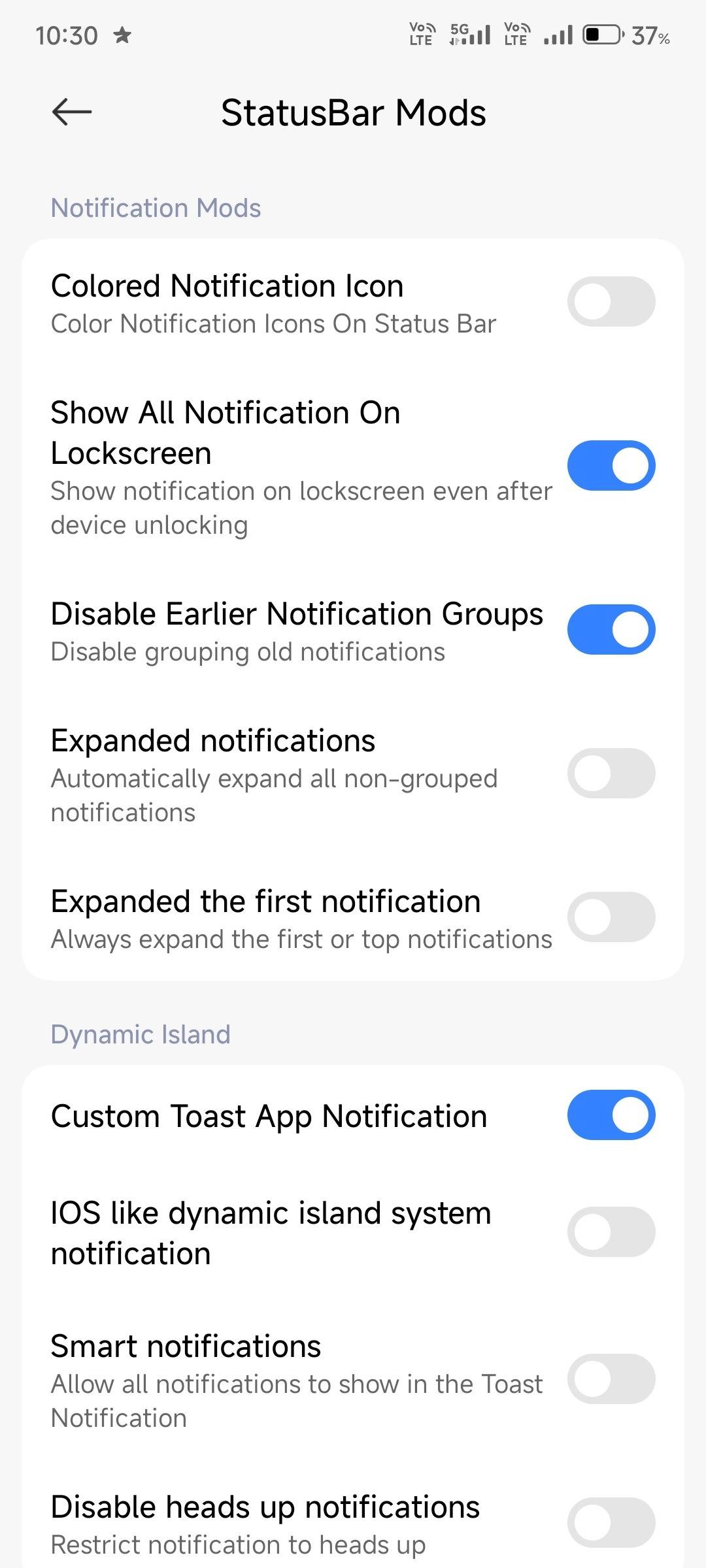Screen dimensions: 706x1568
Task: Turn off Show All Notification On Lockscreen
Action: [611, 466]
